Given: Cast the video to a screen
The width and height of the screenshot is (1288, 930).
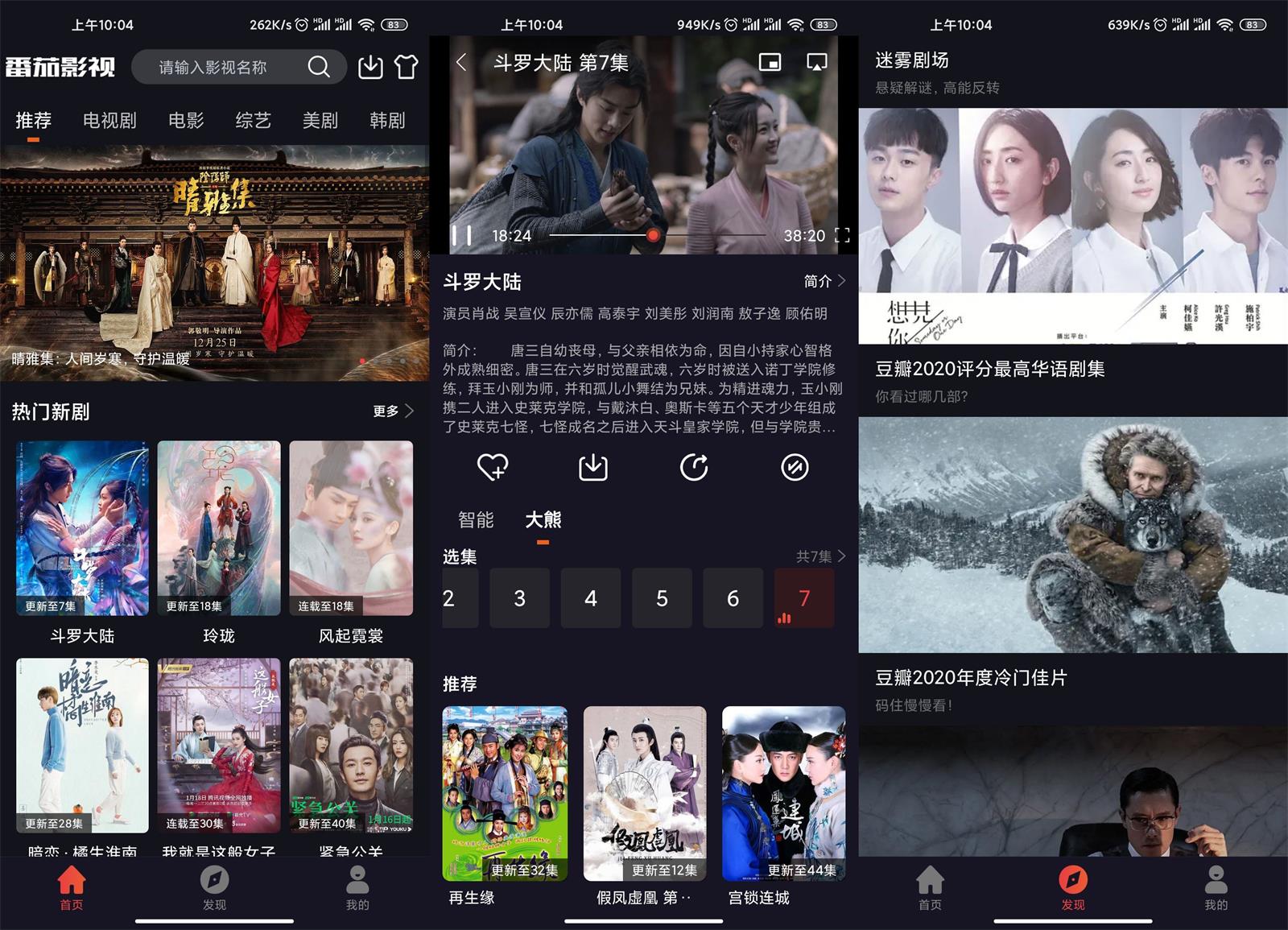Looking at the screenshot, I should tap(816, 62).
